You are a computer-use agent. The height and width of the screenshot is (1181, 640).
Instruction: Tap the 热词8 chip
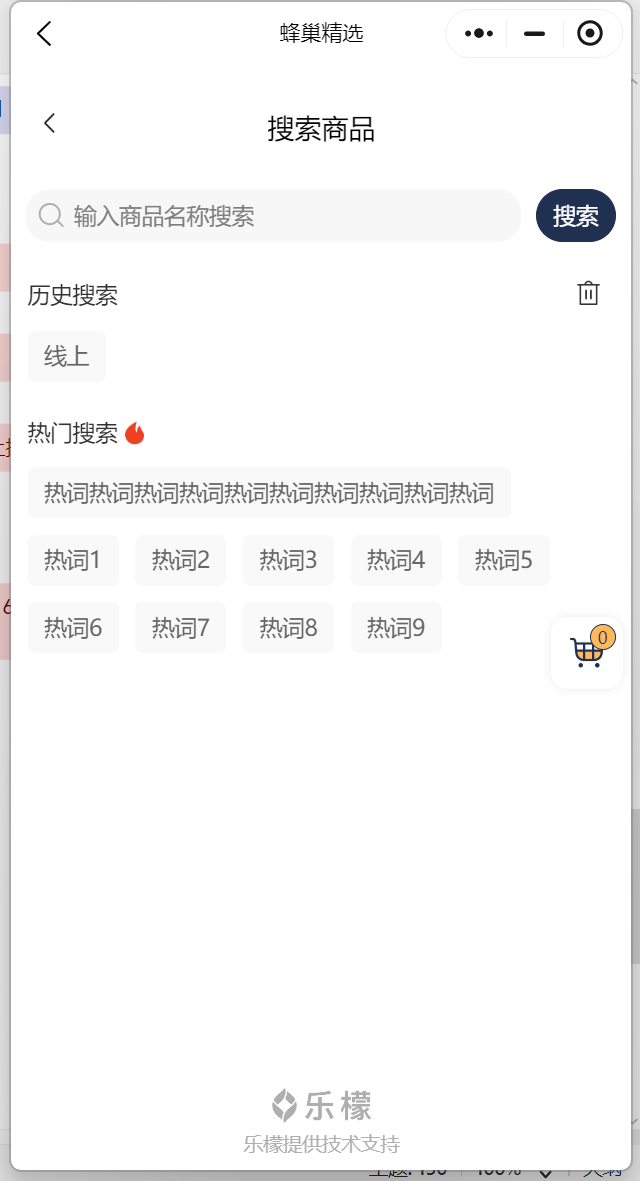(288, 628)
